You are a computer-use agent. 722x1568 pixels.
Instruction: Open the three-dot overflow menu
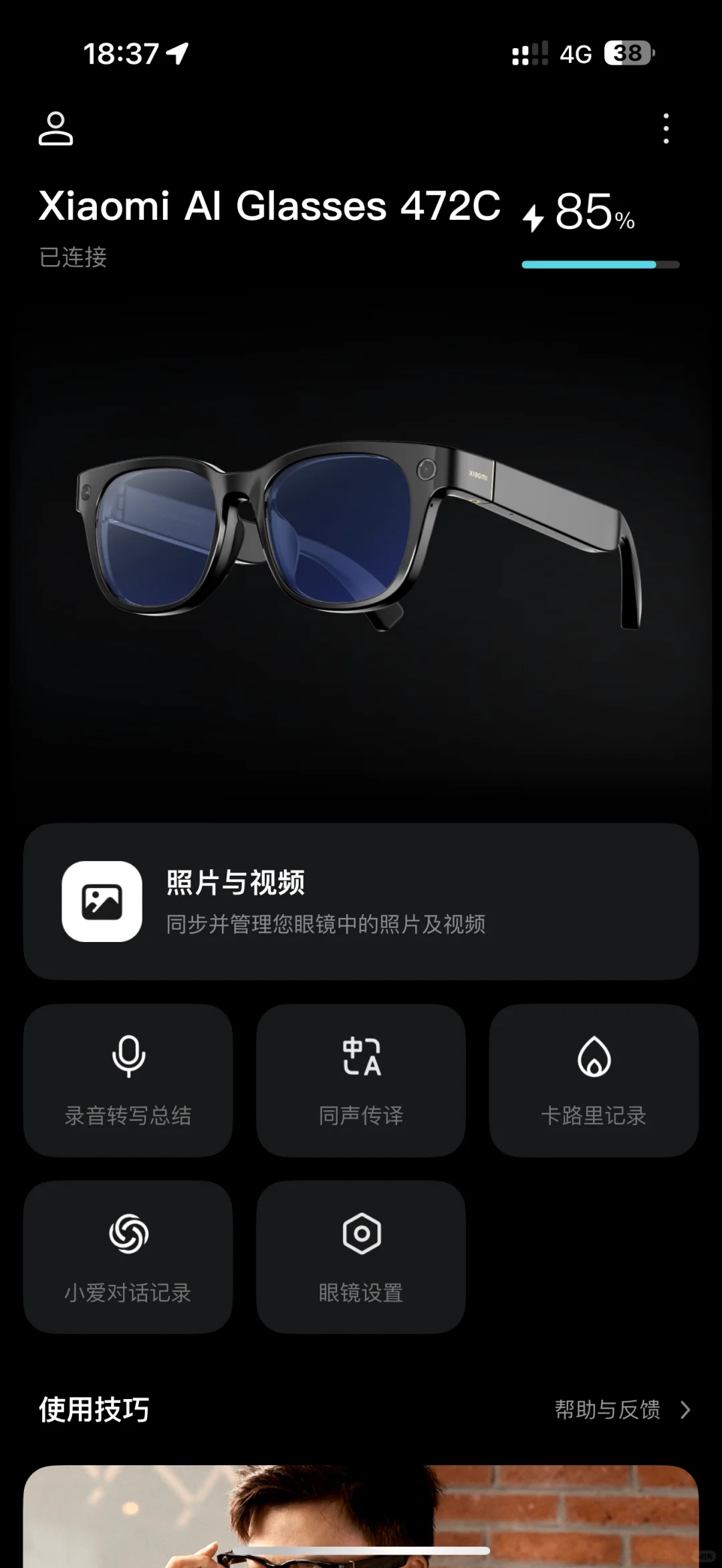pos(666,128)
